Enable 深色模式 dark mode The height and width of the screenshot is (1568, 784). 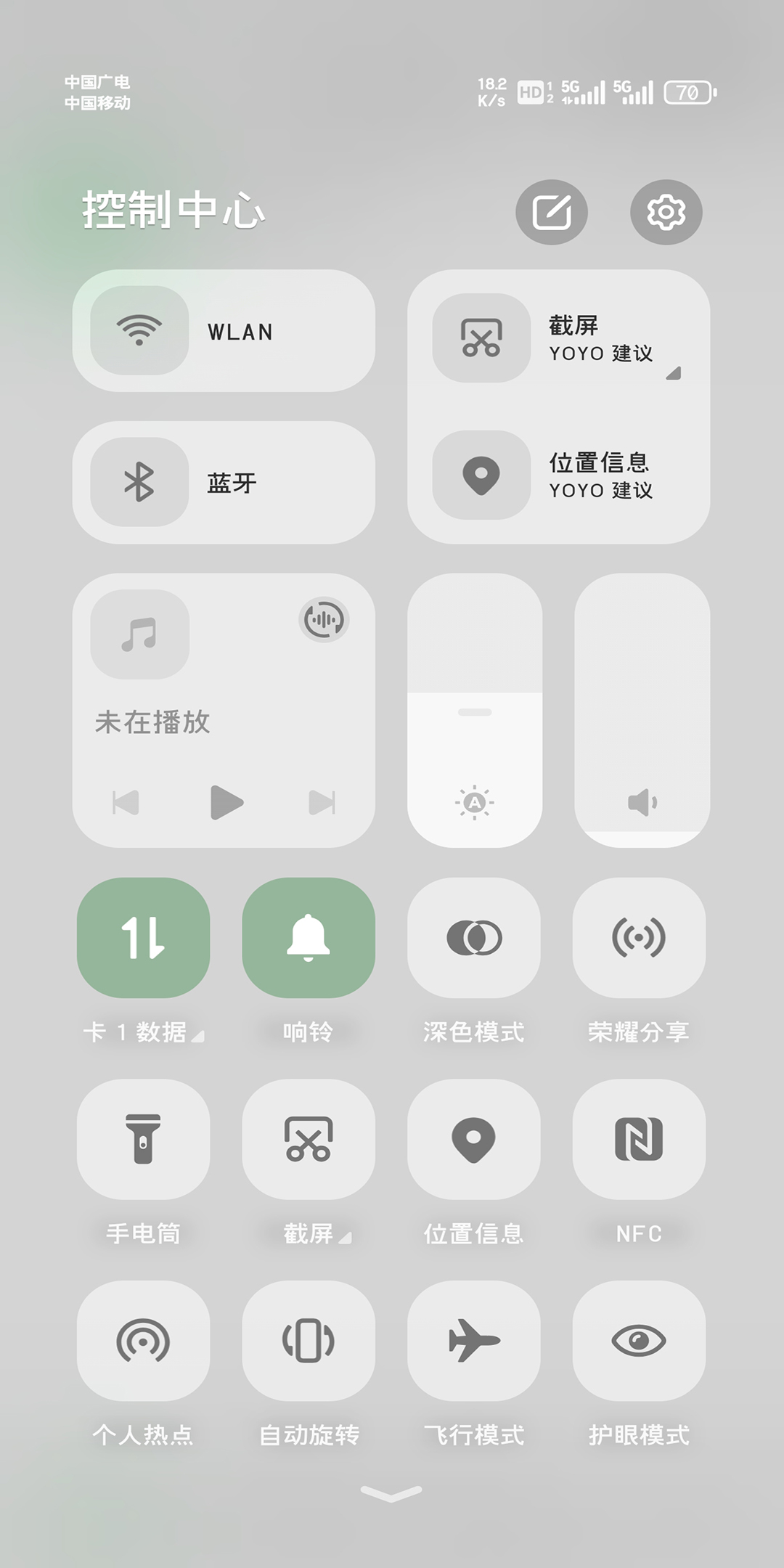pos(473,937)
